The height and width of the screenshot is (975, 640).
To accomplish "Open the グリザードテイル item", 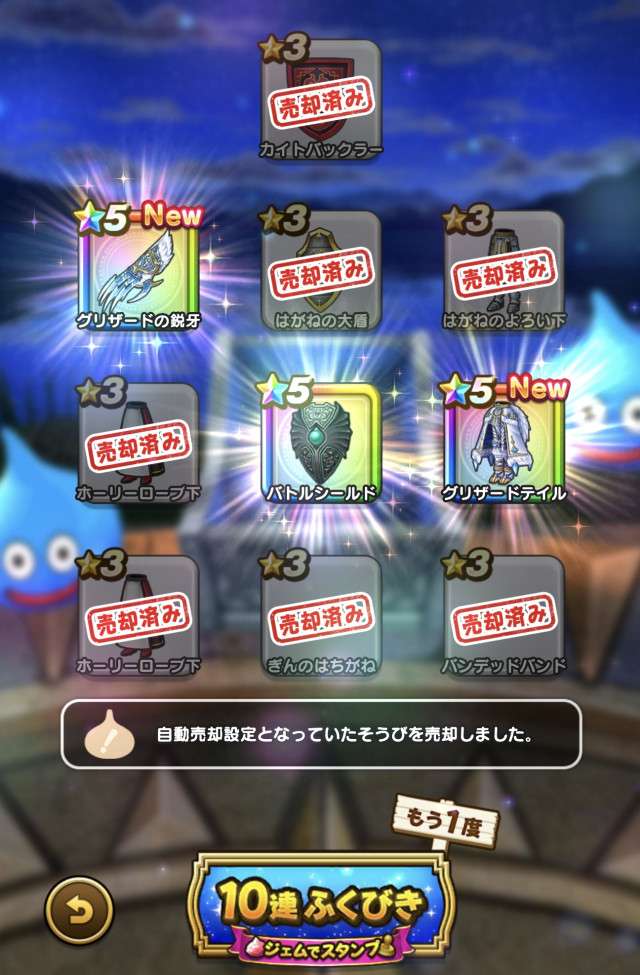I will coord(504,443).
